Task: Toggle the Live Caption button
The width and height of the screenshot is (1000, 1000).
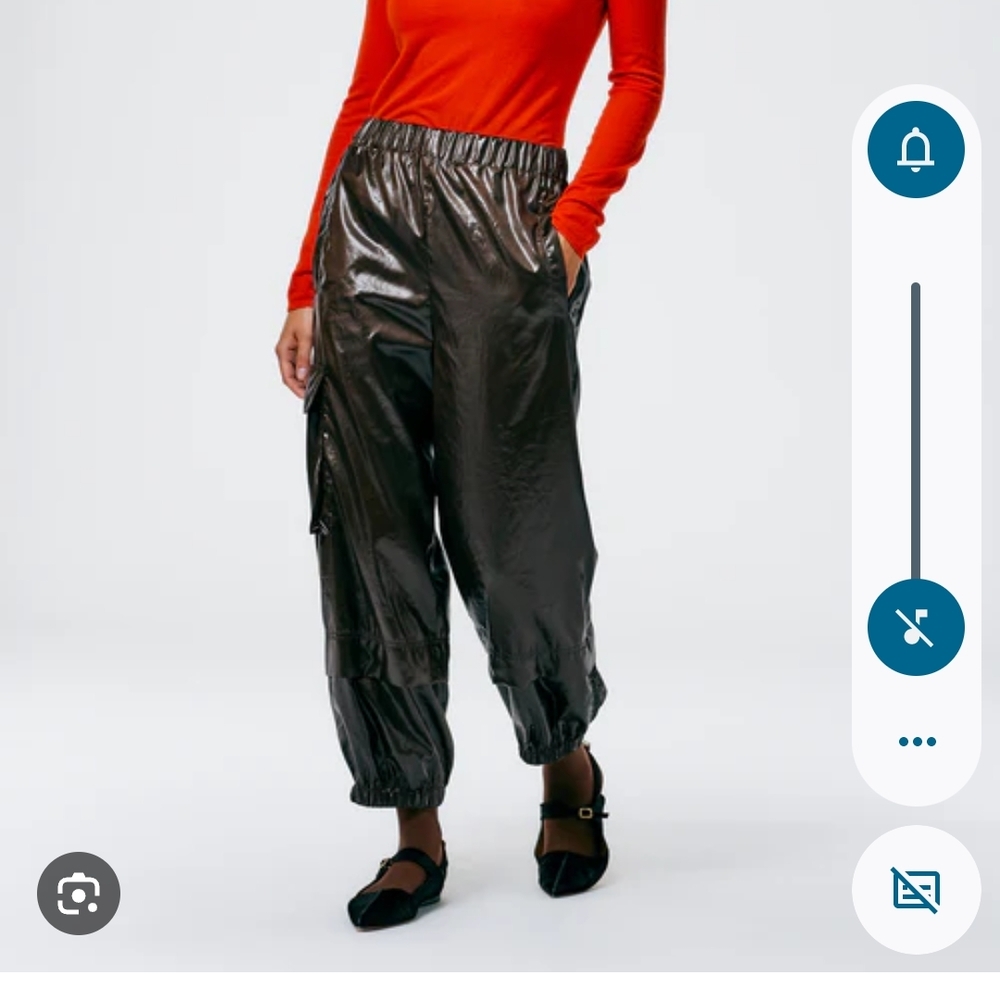Action: (x=915, y=889)
